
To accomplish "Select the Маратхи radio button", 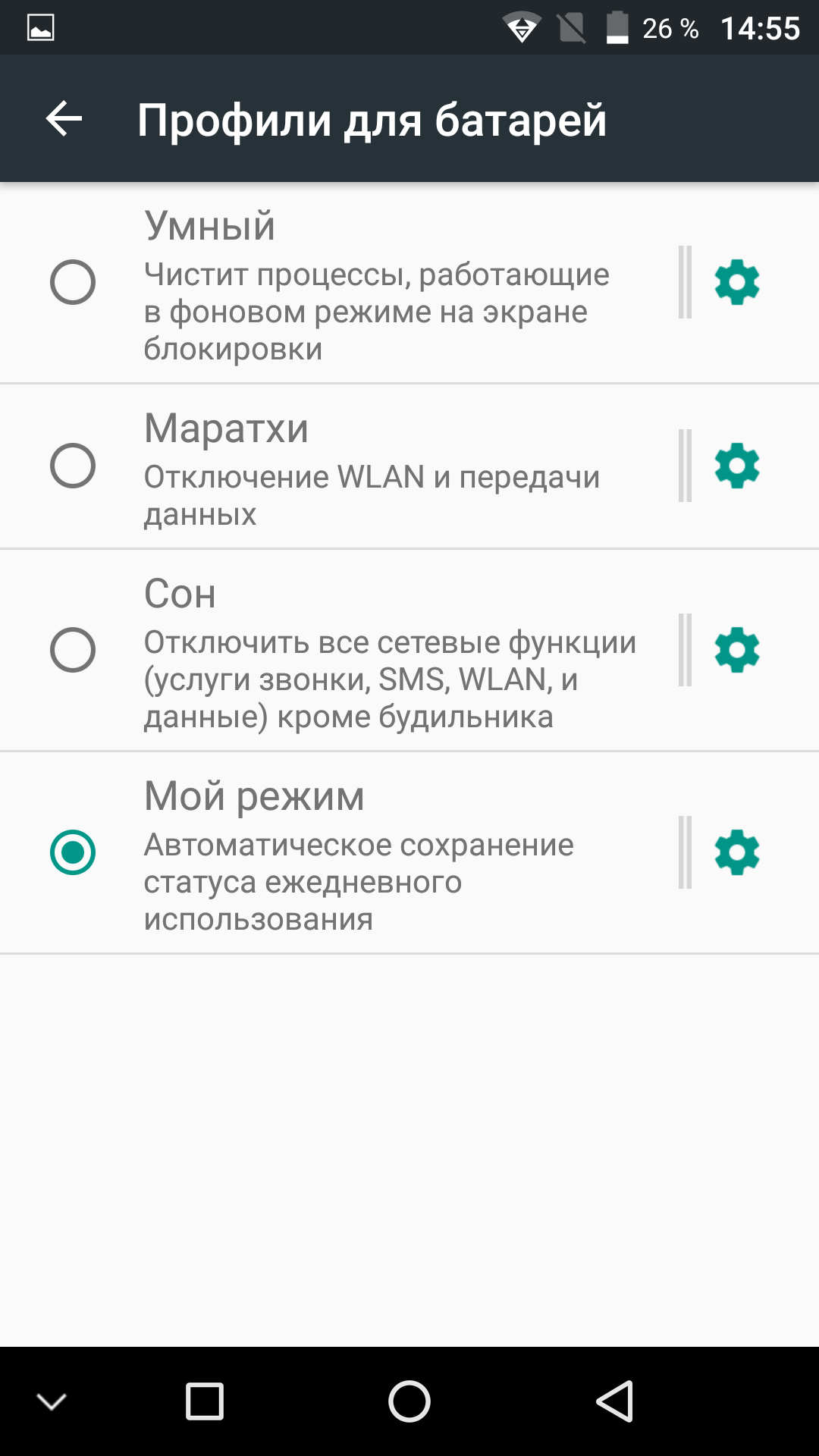I will pyautogui.click(x=73, y=466).
